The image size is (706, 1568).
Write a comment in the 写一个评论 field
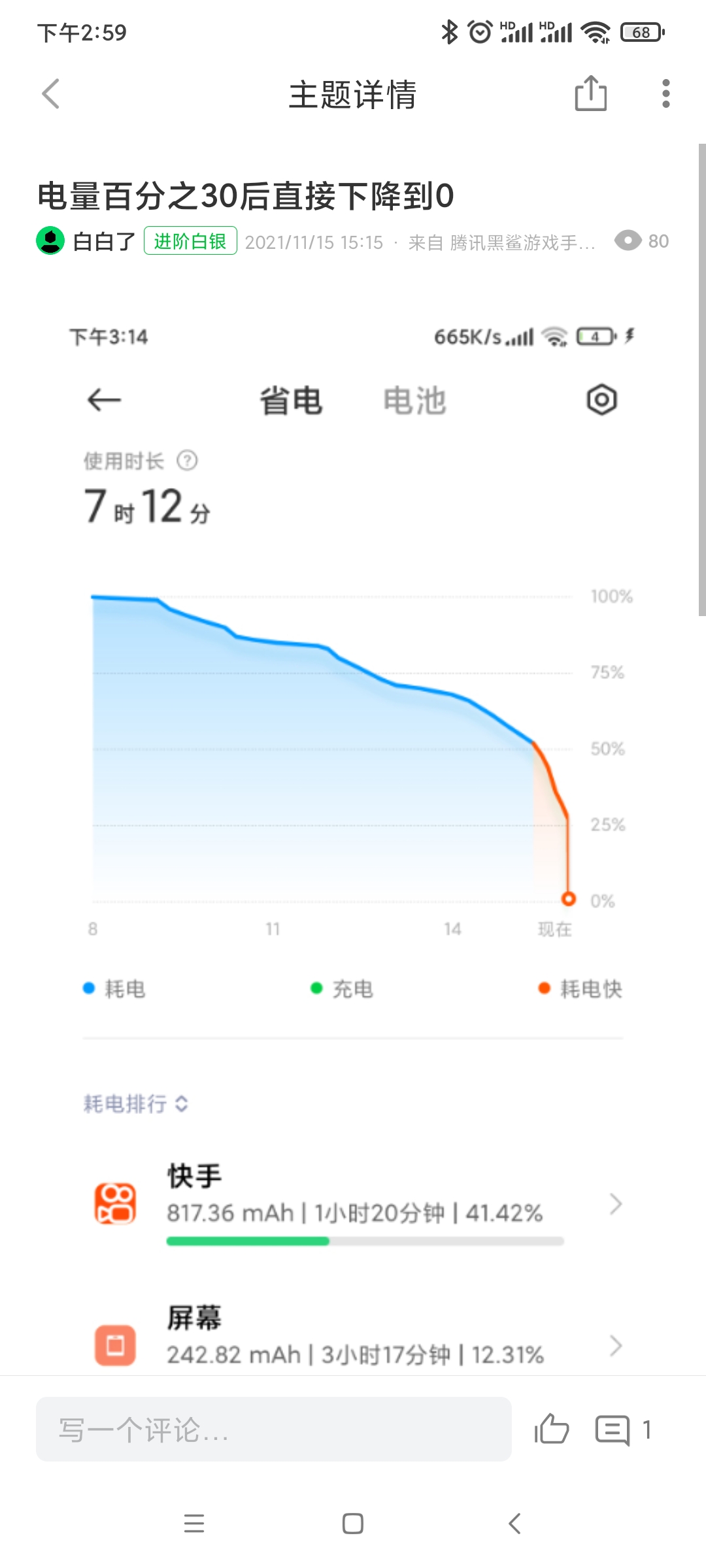[273, 1429]
